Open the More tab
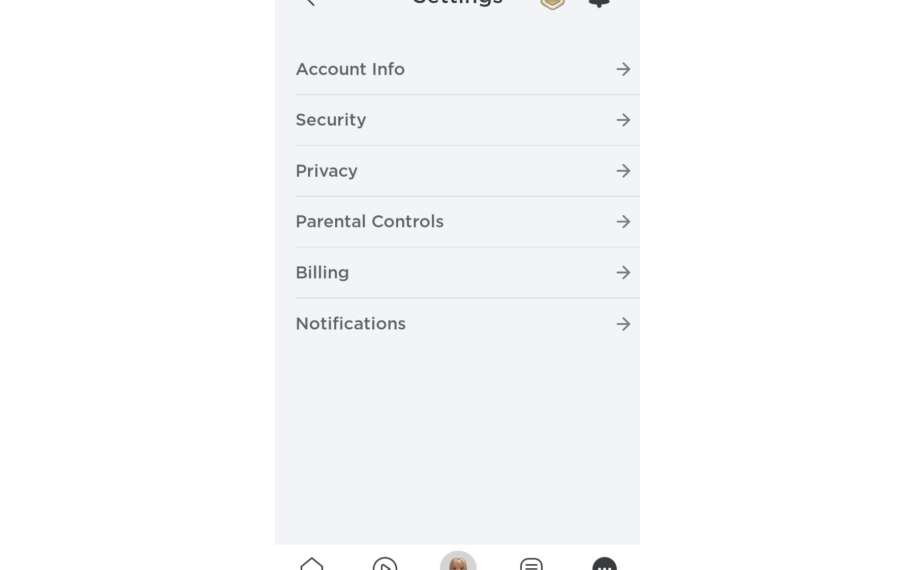The width and height of the screenshot is (915, 570). 604,564
